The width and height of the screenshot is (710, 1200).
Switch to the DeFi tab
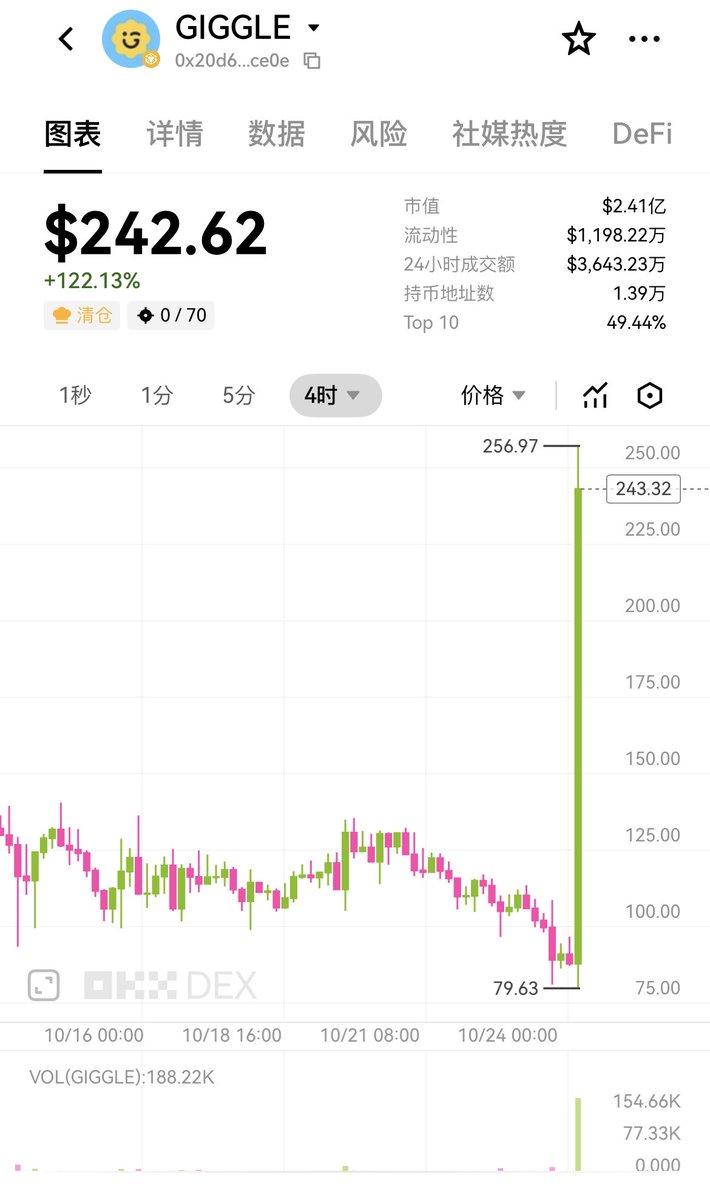coord(642,134)
